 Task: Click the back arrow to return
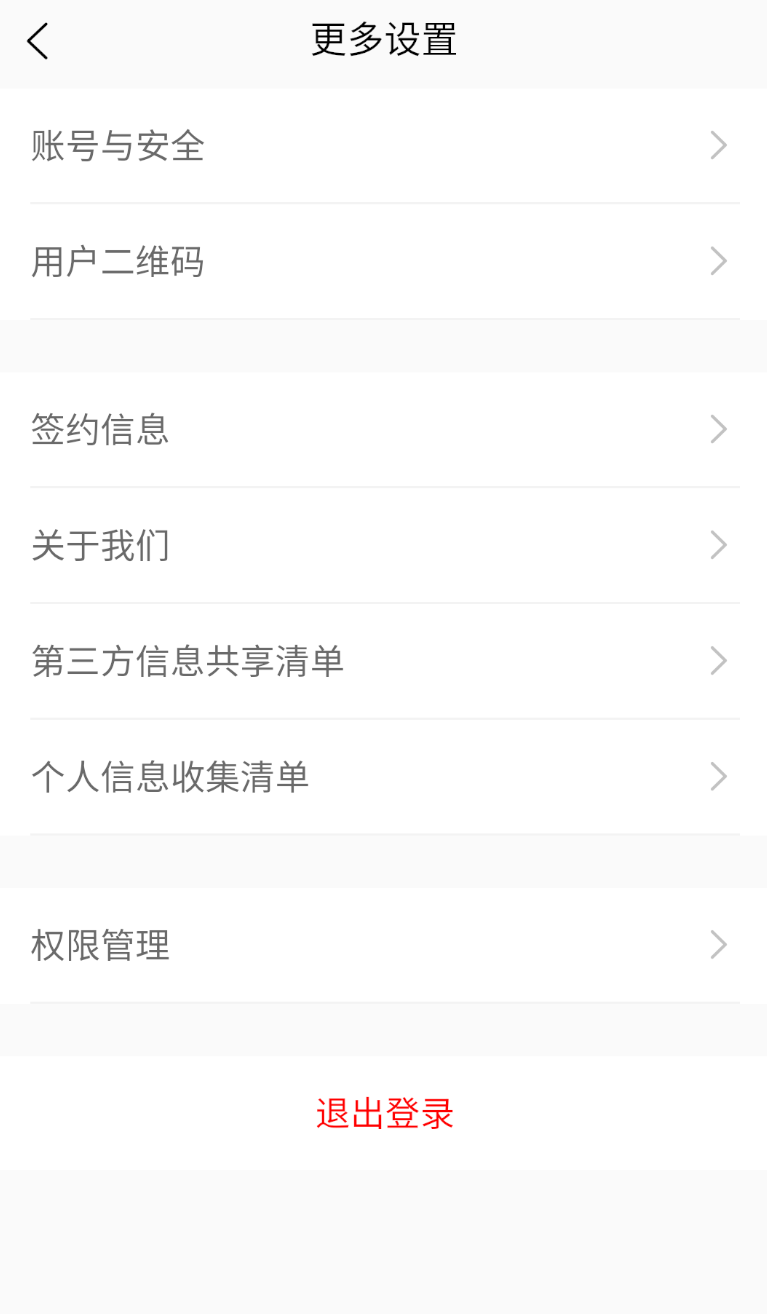click(x=37, y=42)
